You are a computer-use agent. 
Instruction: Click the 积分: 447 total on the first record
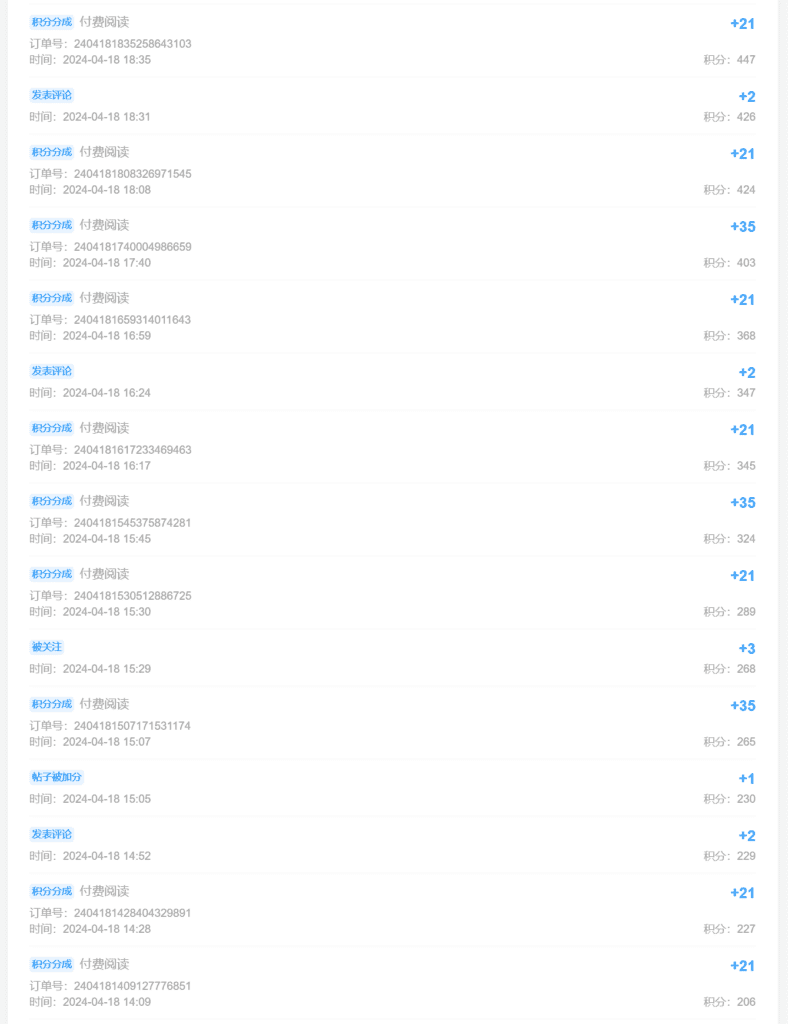click(728, 59)
